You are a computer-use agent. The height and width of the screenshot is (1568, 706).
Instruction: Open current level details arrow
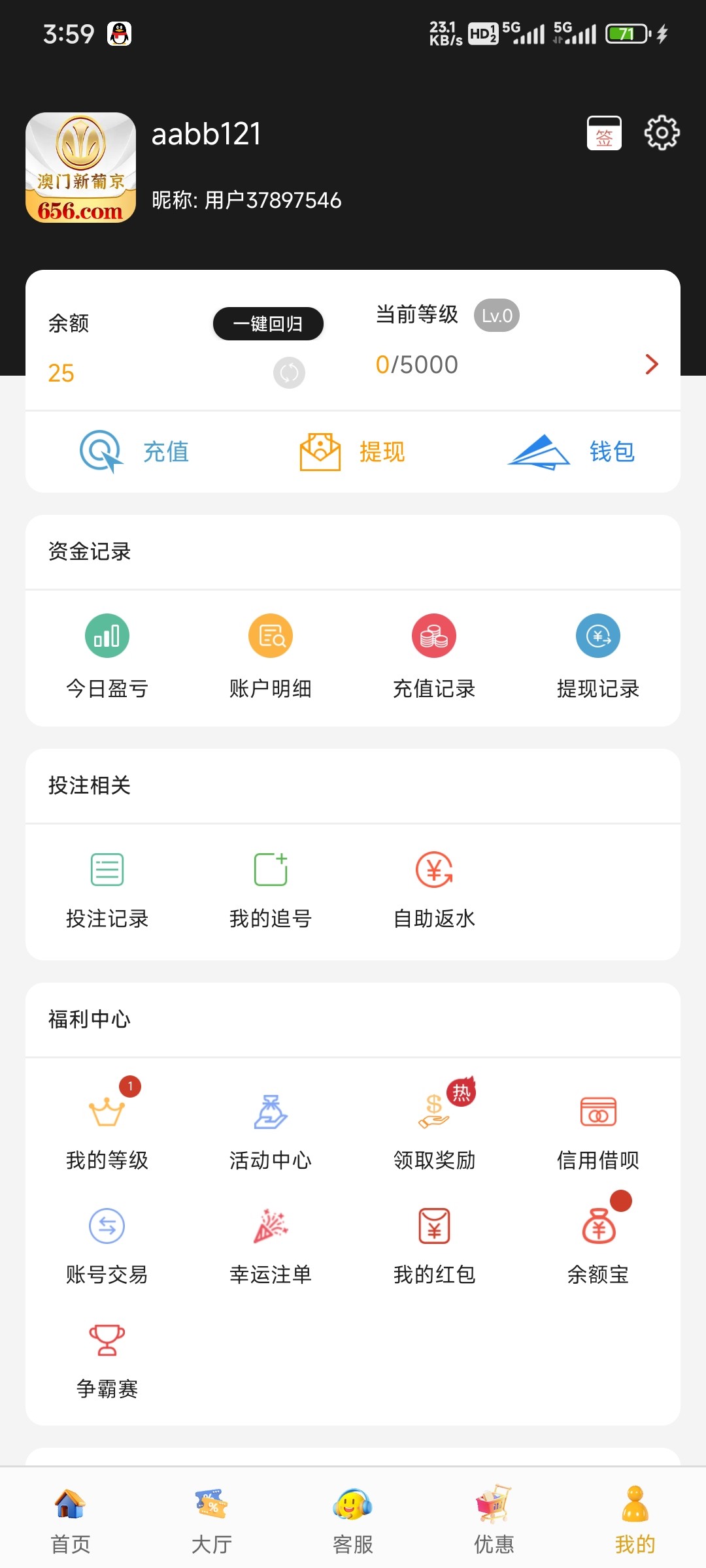[651, 365]
